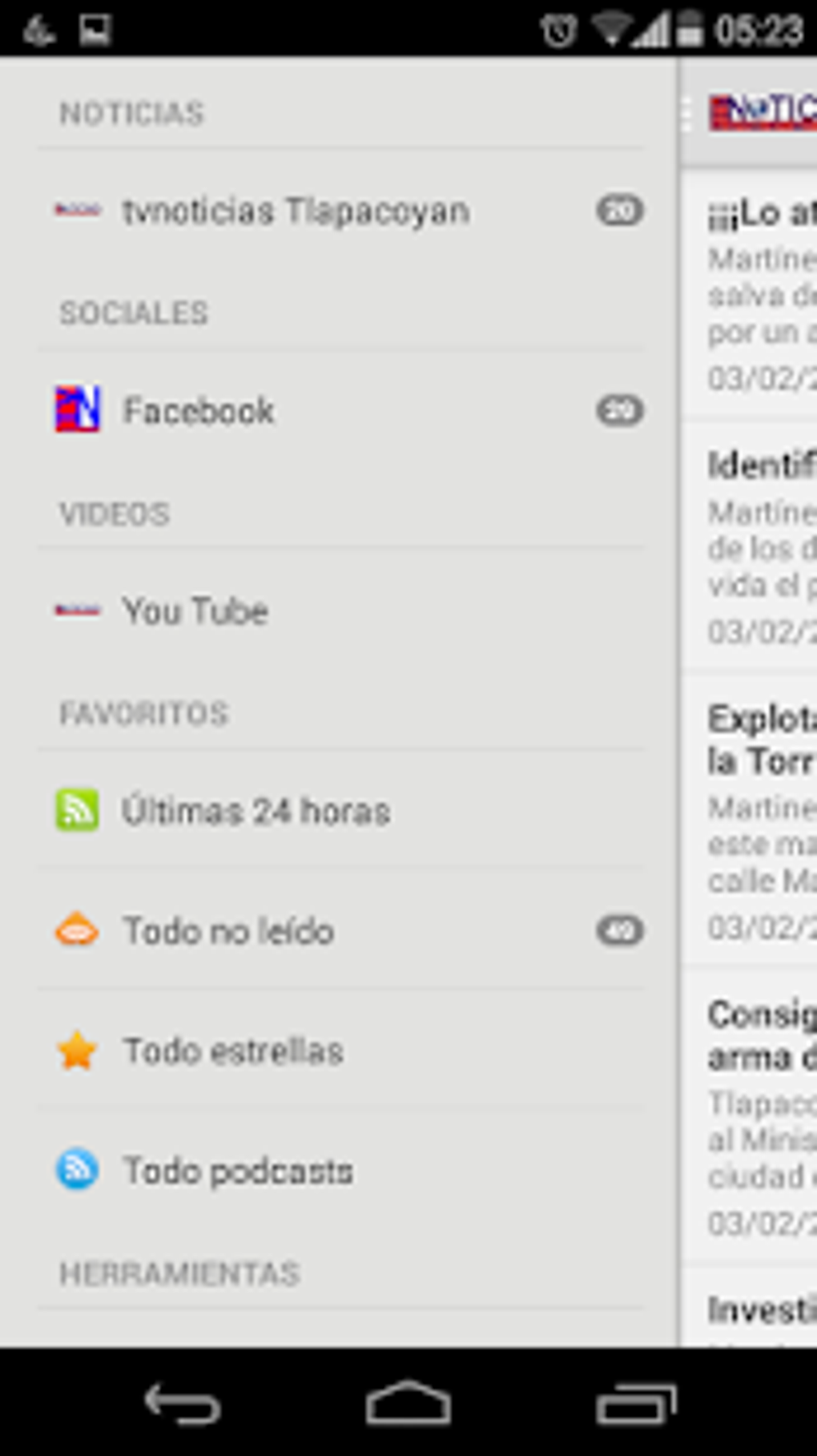Screen dimensions: 817x1456
Task: Open the article starting with Identif
Action: [749, 545]
